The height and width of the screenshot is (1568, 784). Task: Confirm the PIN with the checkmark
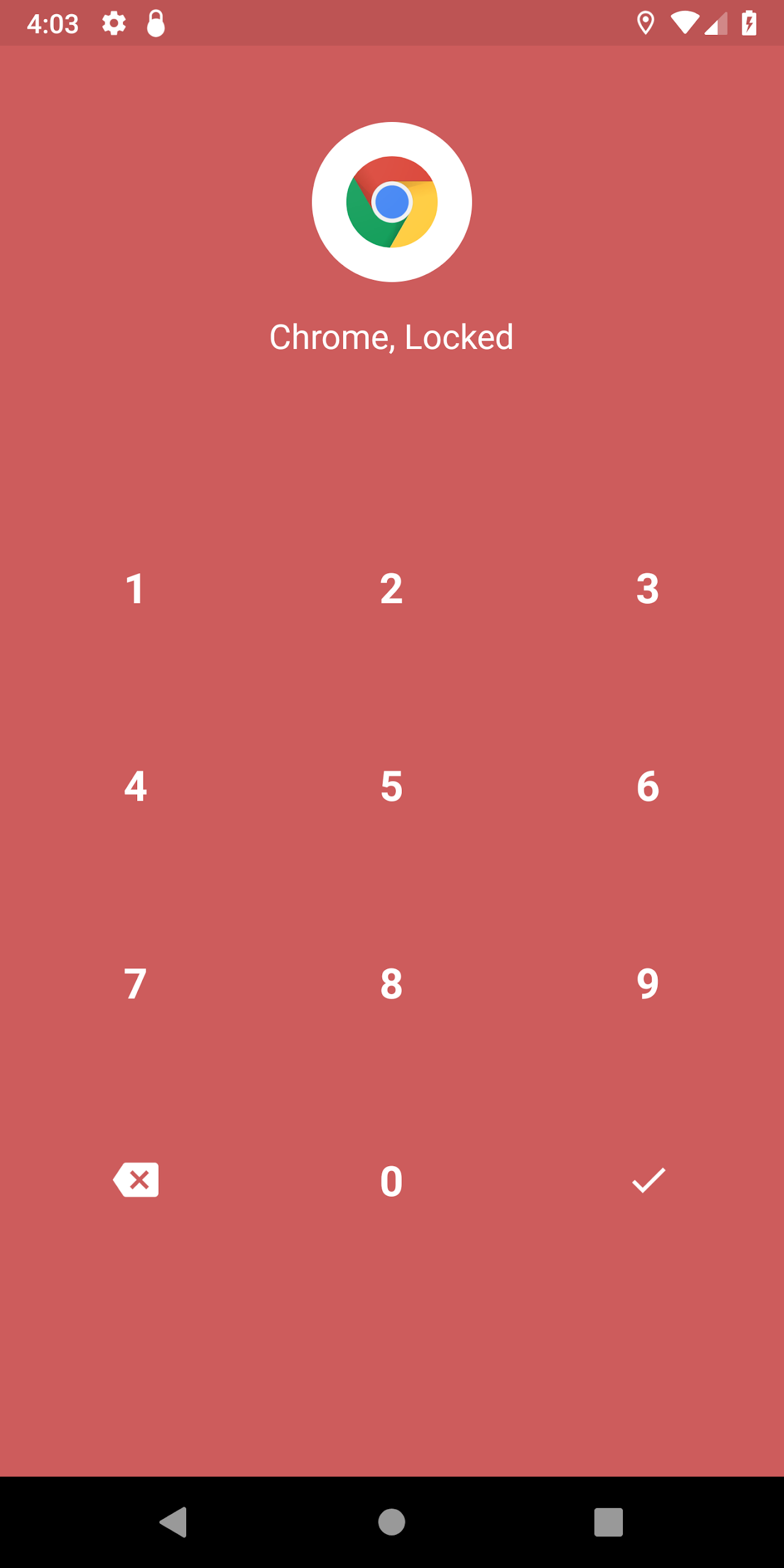tap(649, 1180)
